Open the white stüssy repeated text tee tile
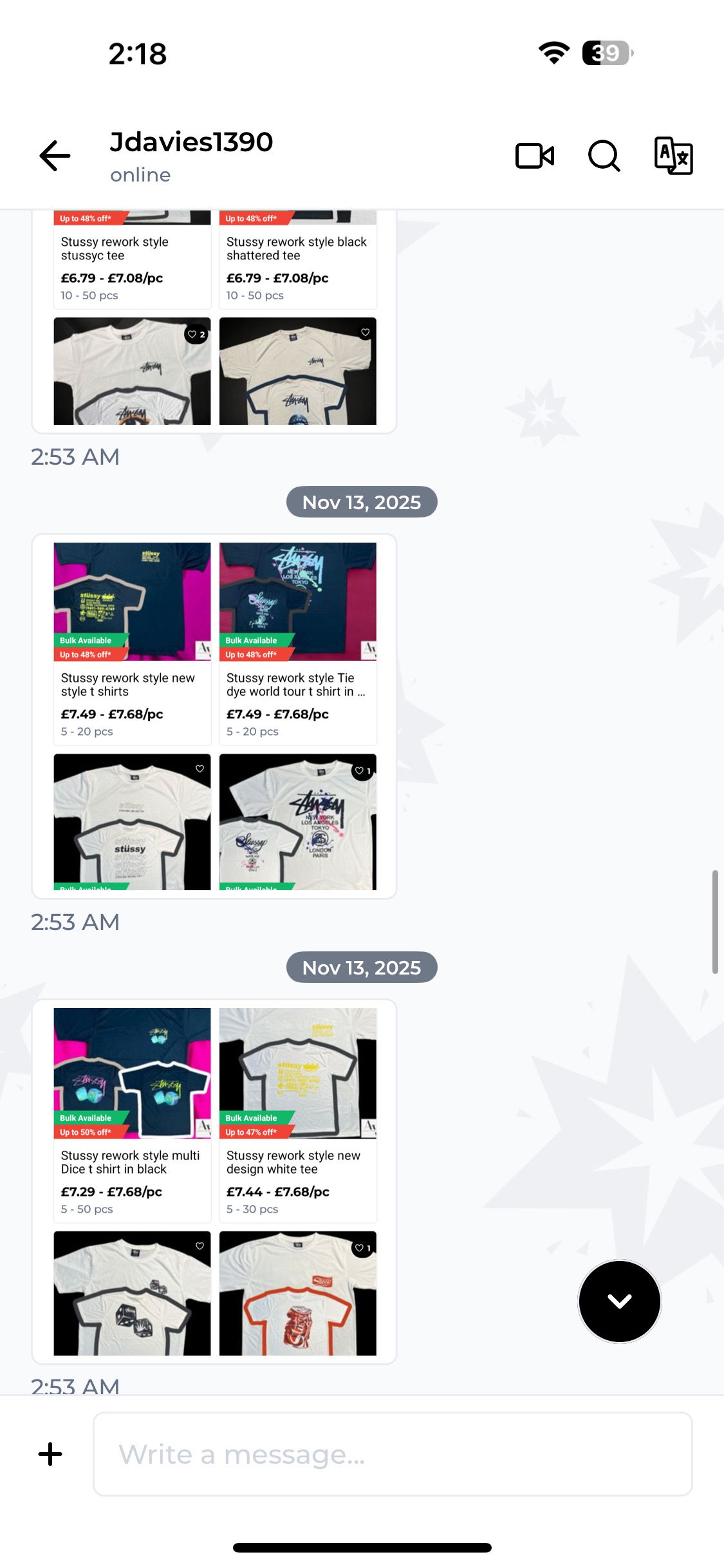This screenshot has width=724, height=1568. [132, 823]
